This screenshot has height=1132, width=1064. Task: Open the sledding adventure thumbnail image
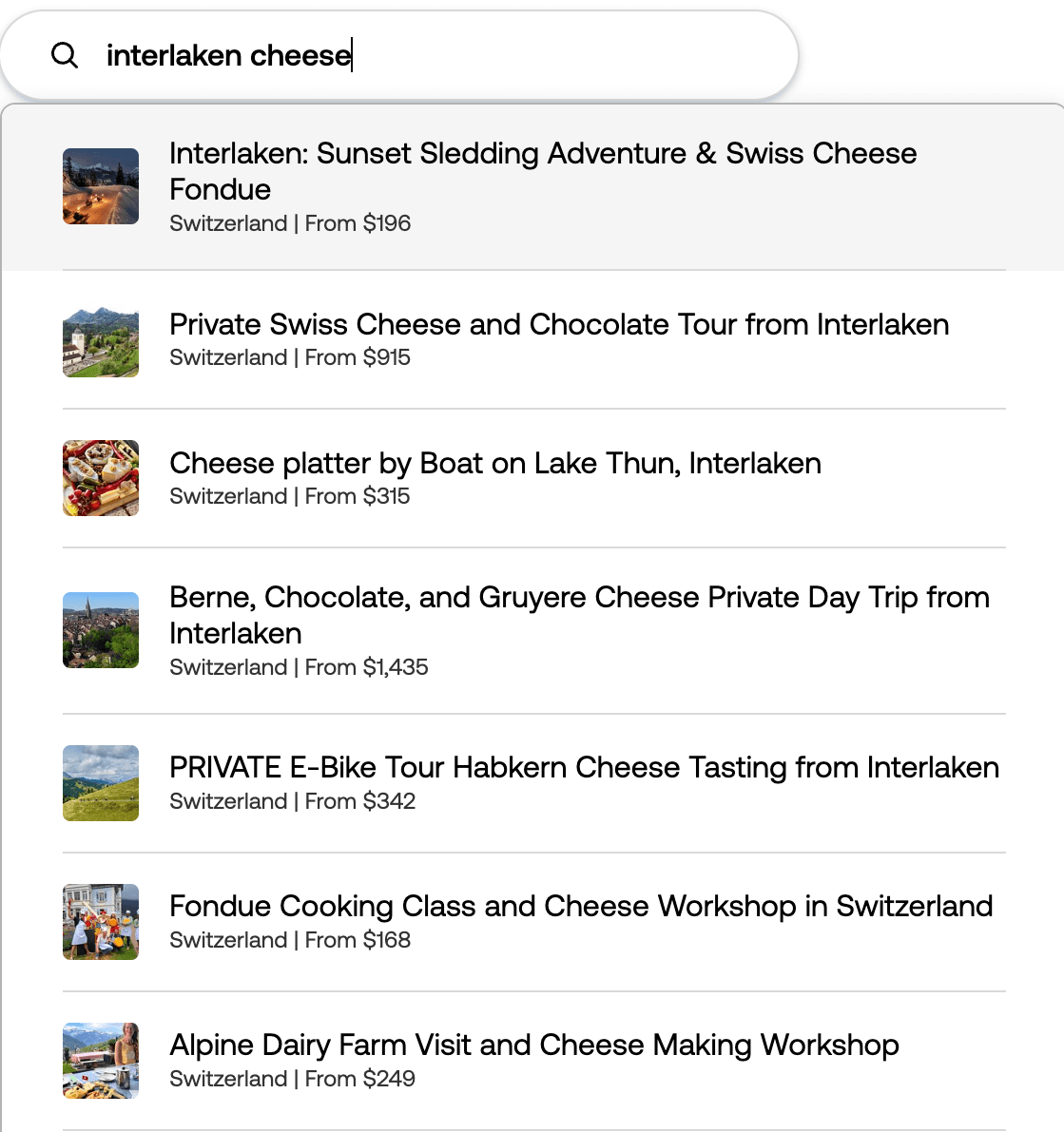[100, 186]
